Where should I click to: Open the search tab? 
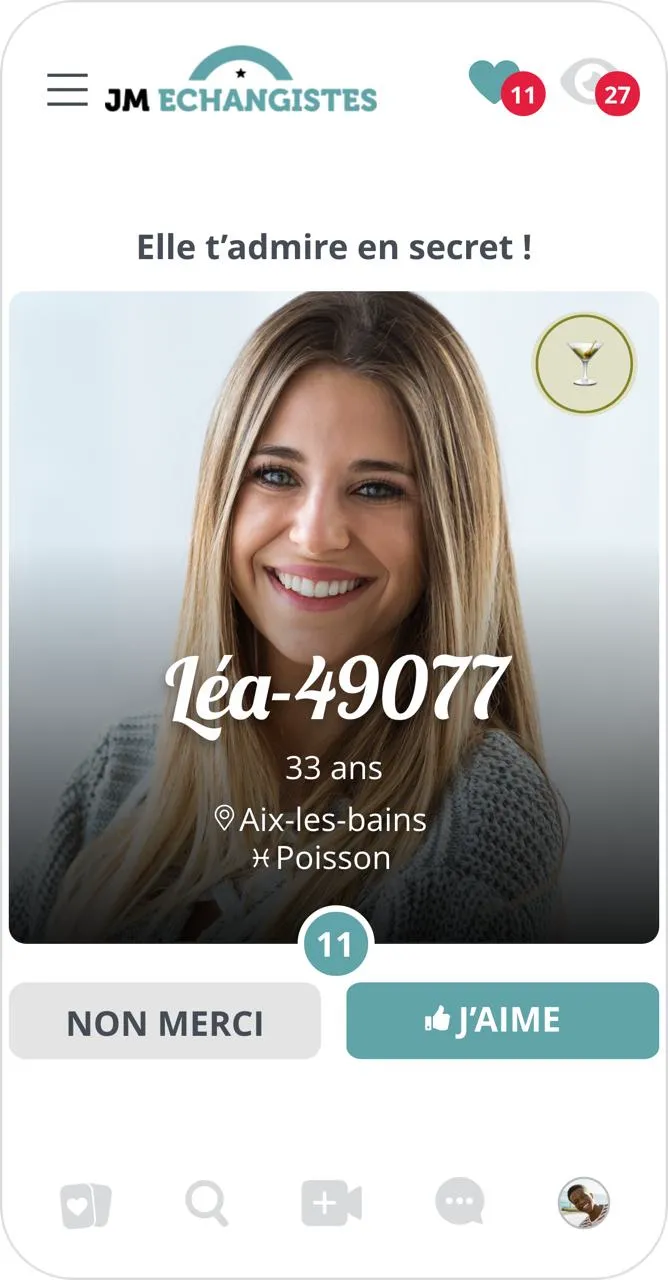(x=207, y=1203)
